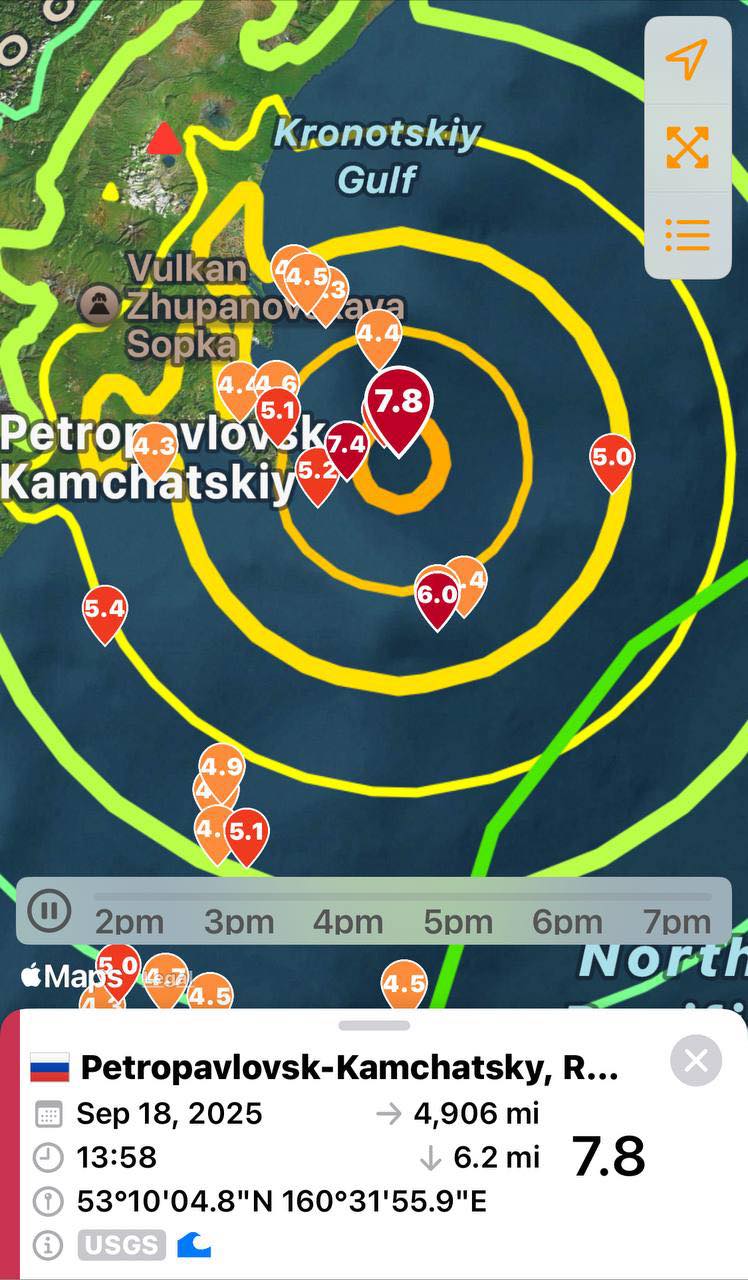
Task: Select the 7.8 magnitude earthquake pin
Action: point(398,402)
